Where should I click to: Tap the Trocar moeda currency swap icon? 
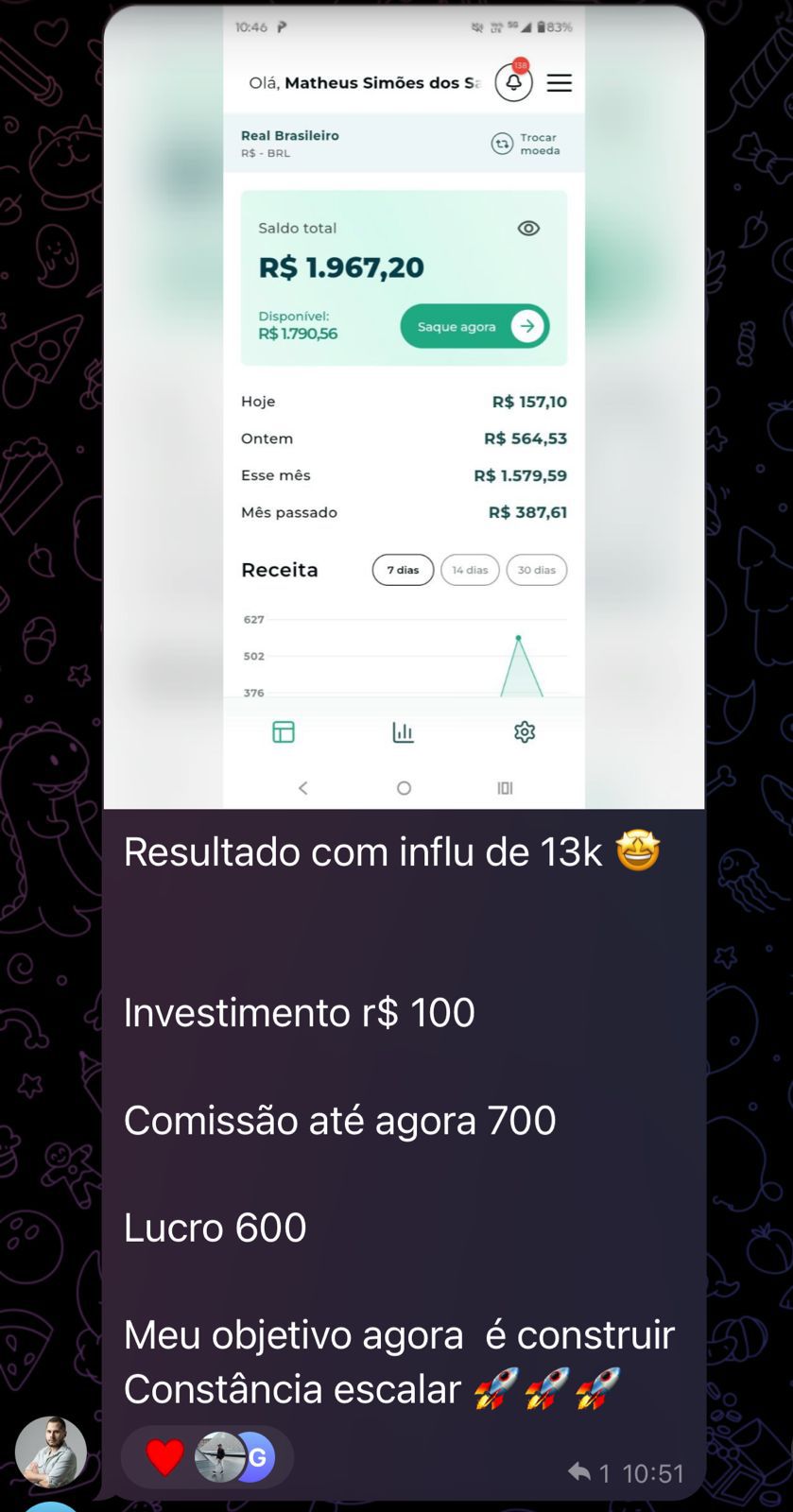pos(502,144)
